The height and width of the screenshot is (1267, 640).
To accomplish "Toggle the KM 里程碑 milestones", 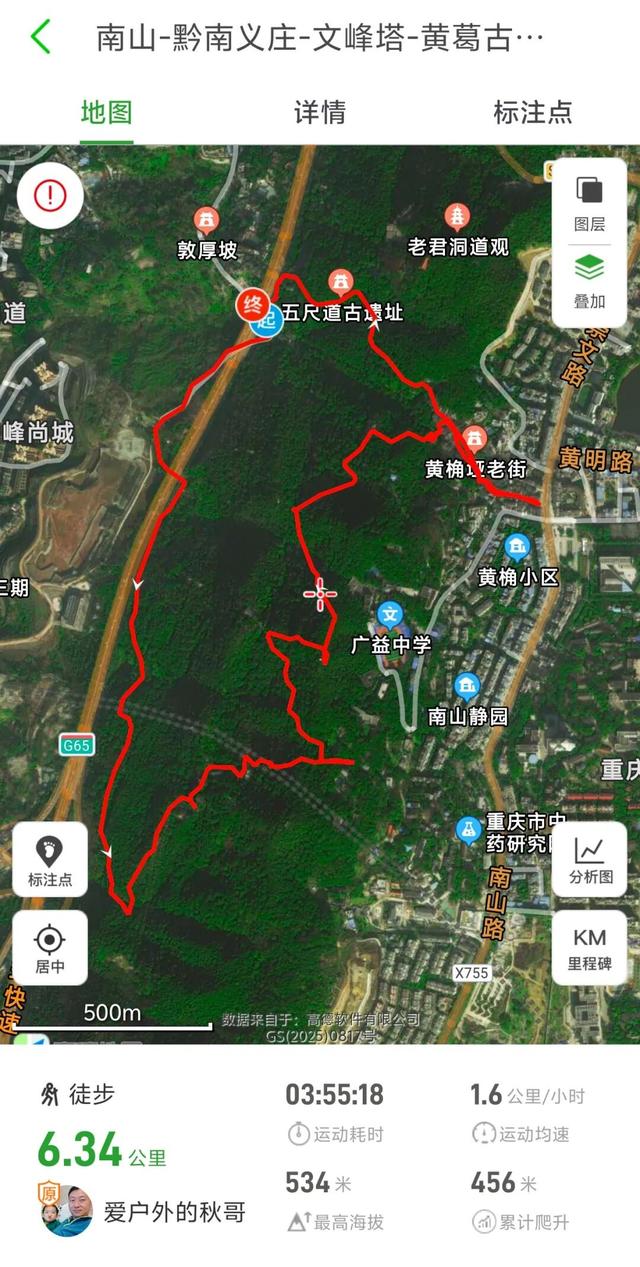I will click(x=589, y=947).
